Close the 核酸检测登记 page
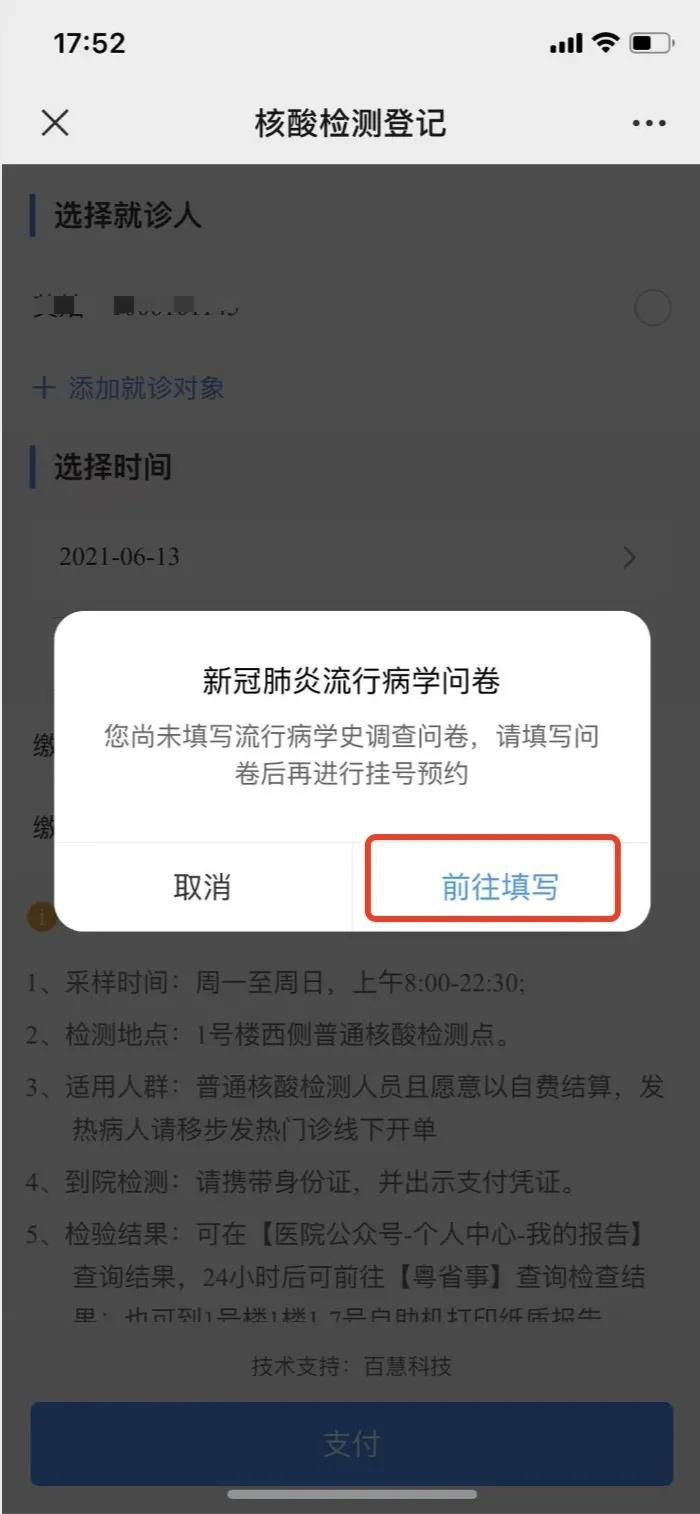Viewport: 700px width, 1514px height. point(55,123)
